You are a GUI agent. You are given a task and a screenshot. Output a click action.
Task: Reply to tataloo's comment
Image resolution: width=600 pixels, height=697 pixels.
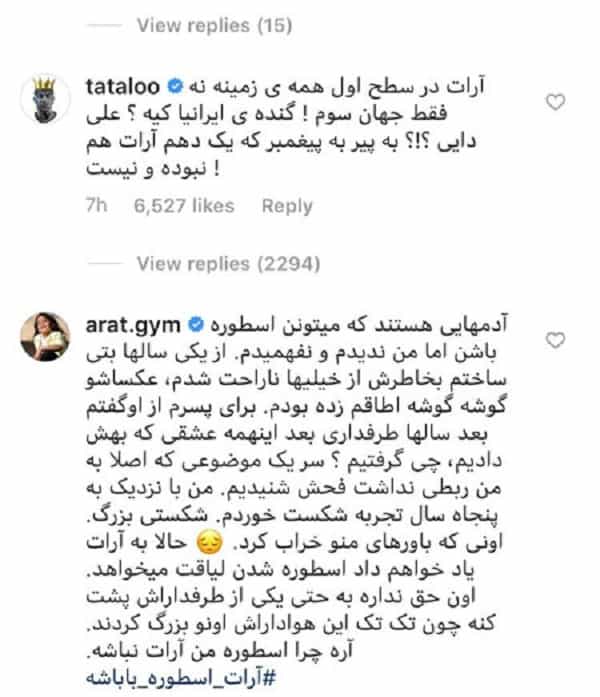click(x=287, y=207)
